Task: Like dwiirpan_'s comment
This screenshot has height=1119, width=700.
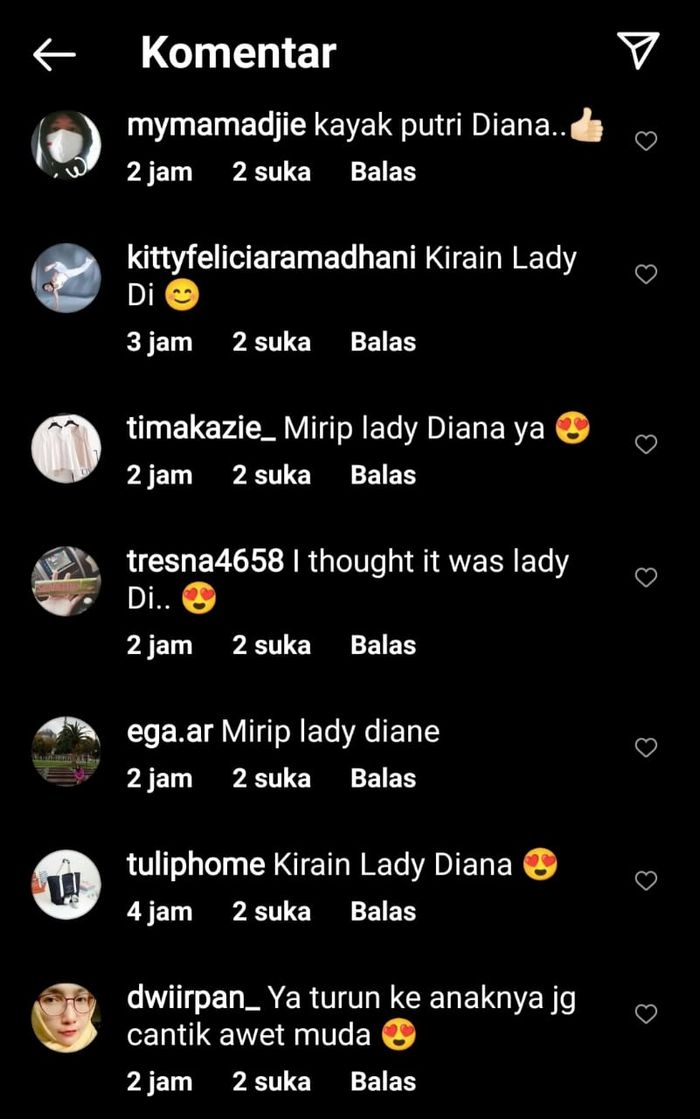Action: [646, 1014]
